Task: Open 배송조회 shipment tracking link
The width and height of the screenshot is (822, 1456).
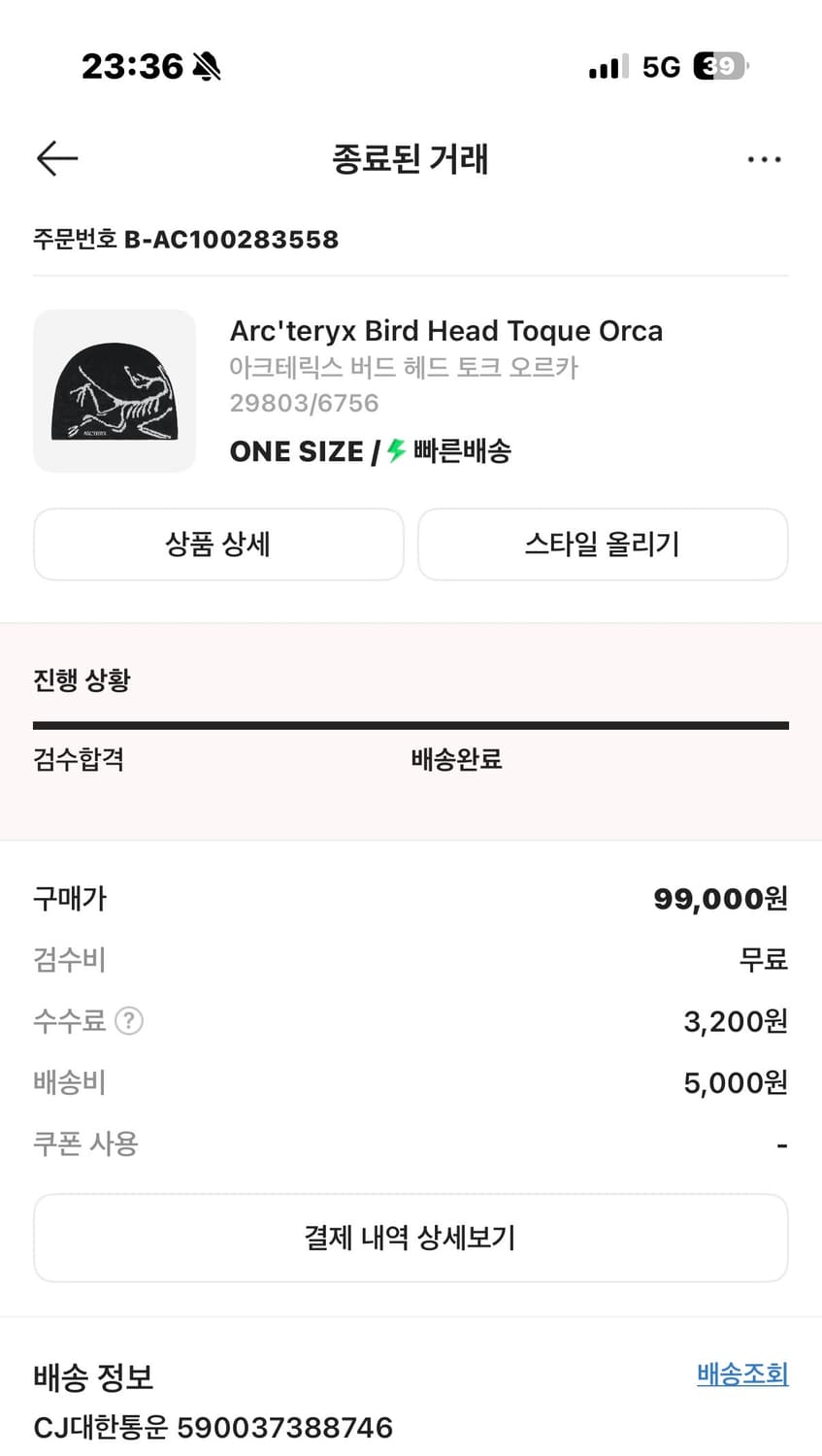Action: (x=743, y=1374)
